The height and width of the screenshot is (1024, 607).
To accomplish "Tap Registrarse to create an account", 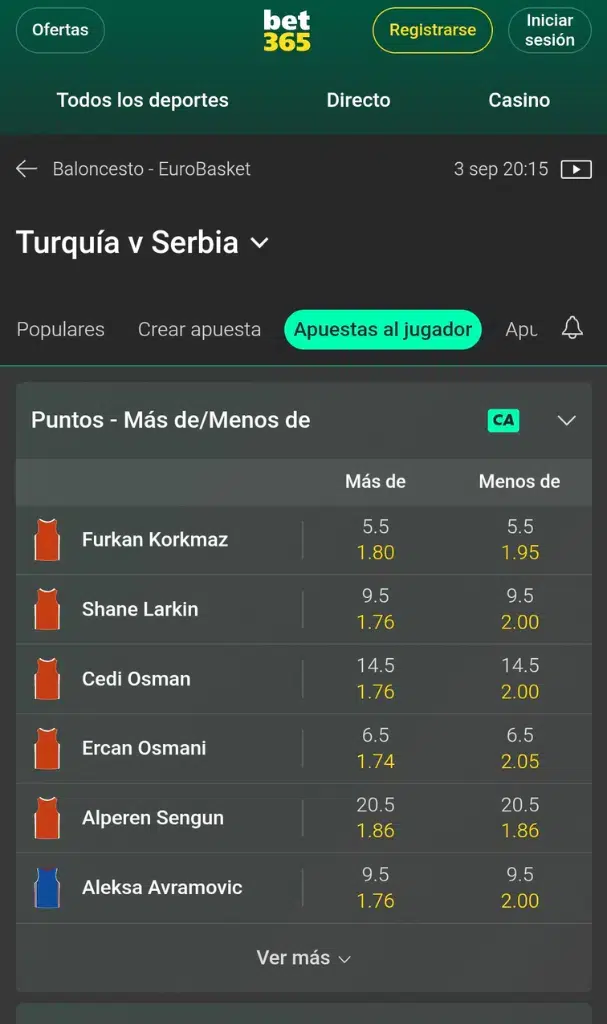I will click(432, 30).
